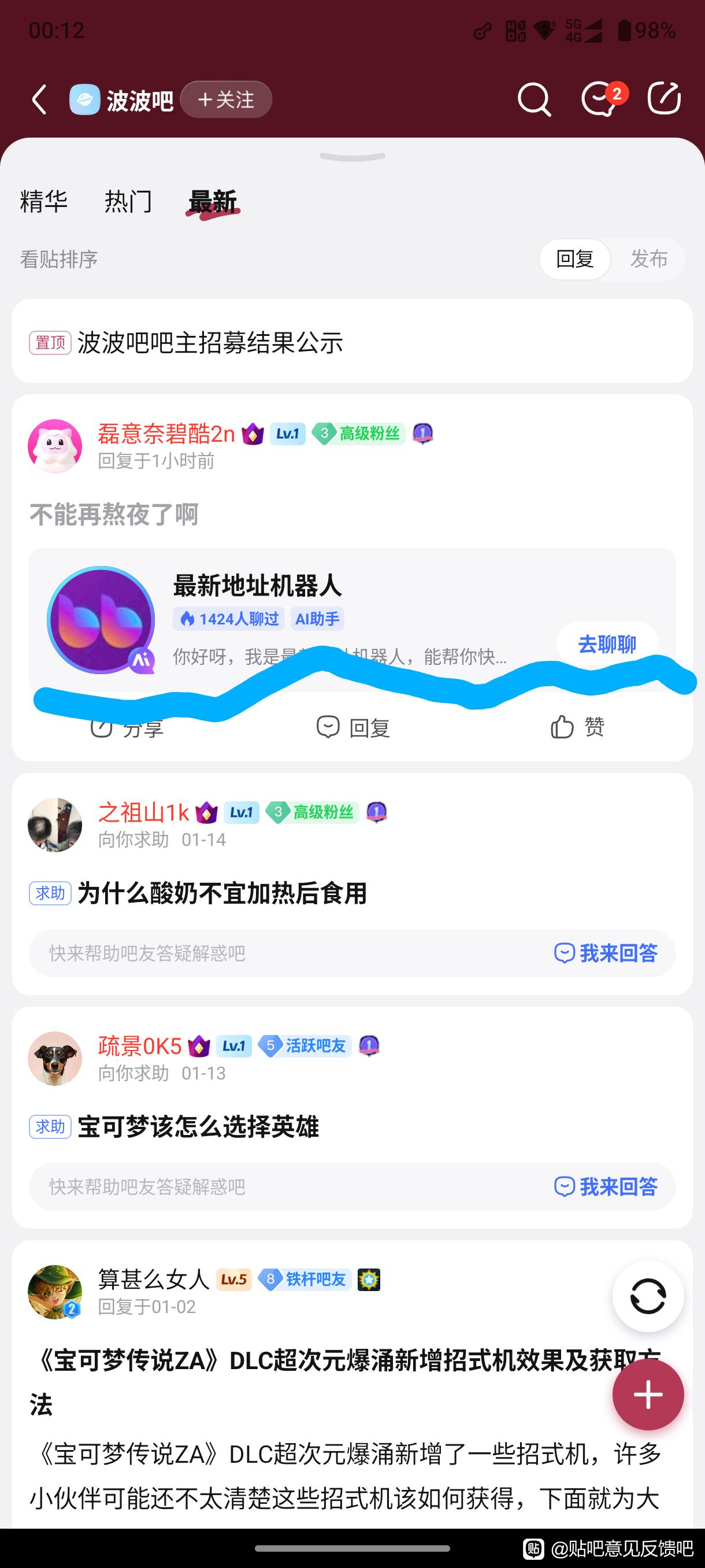
Task: Open pinned post 波波吧吧主招募结果公示
Action: click(x=210, y=343)
